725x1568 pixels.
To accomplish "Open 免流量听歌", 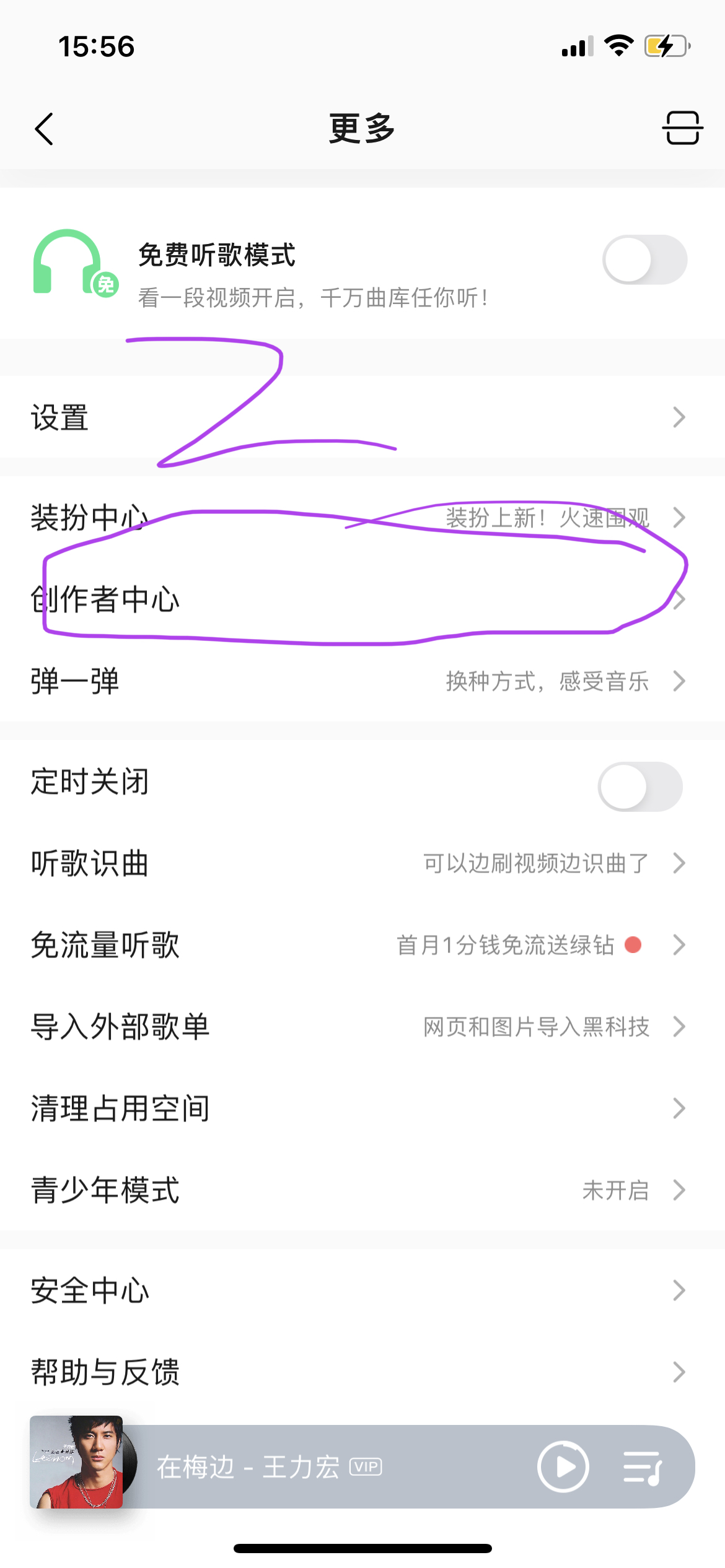I will 362,945.
